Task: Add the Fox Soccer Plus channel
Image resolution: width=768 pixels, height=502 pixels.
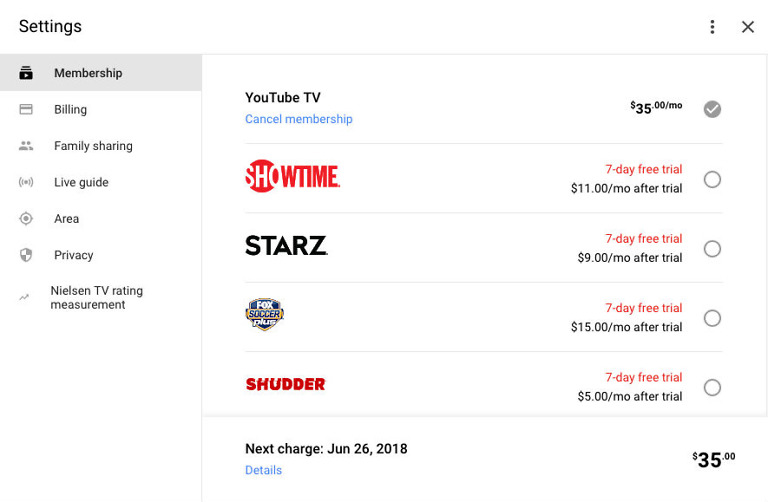Action: (712, 318)
